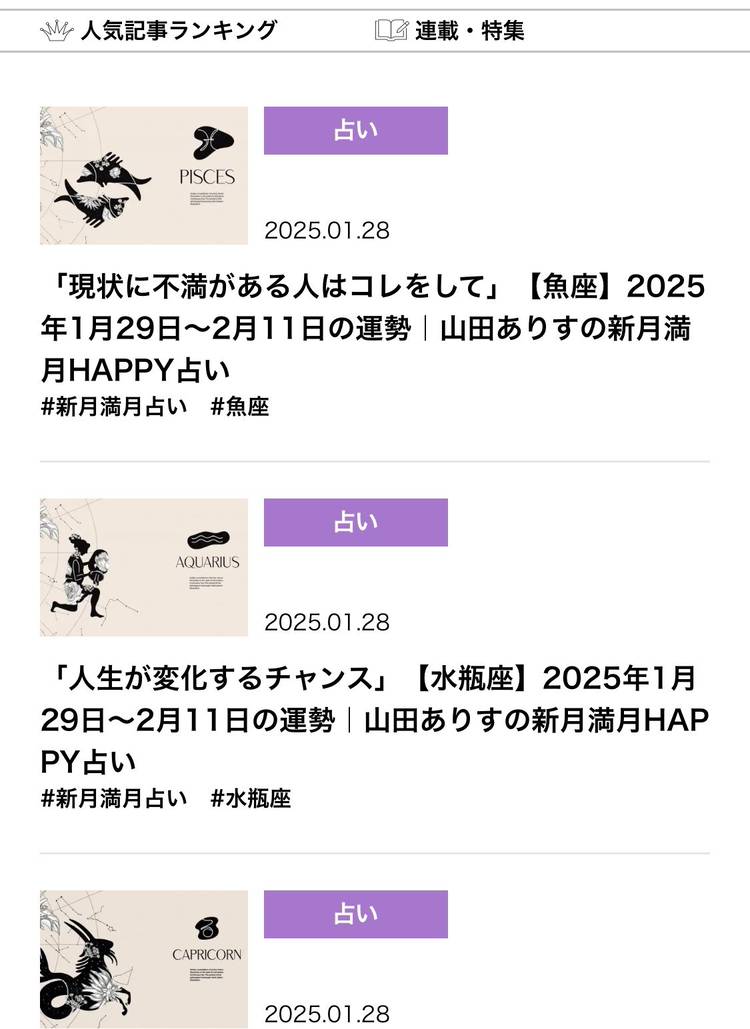Open the Capricorn article thumbnail
Image resolution: width=750 pixels, height=1029 pixels.
point(144,958)
